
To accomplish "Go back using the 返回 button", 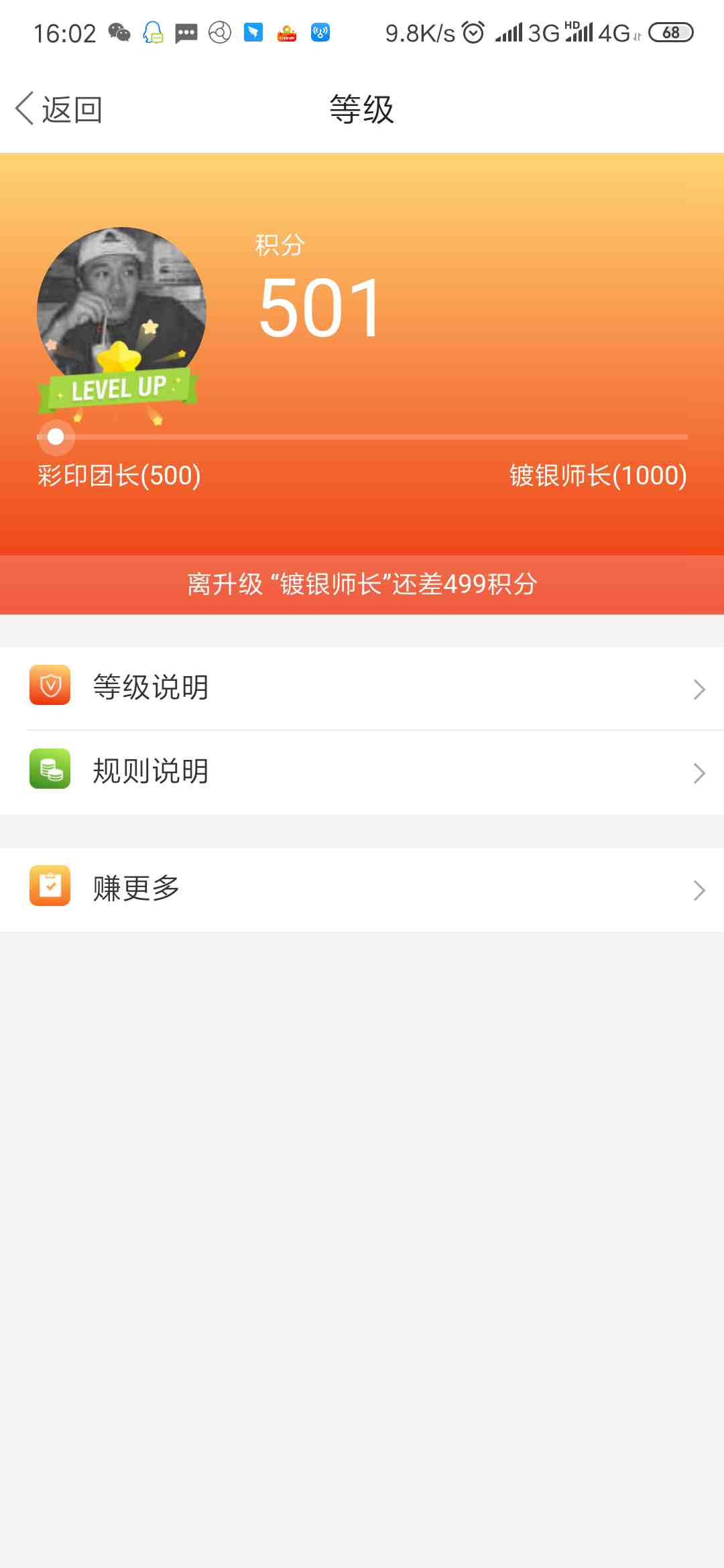I will coord(59,109).
